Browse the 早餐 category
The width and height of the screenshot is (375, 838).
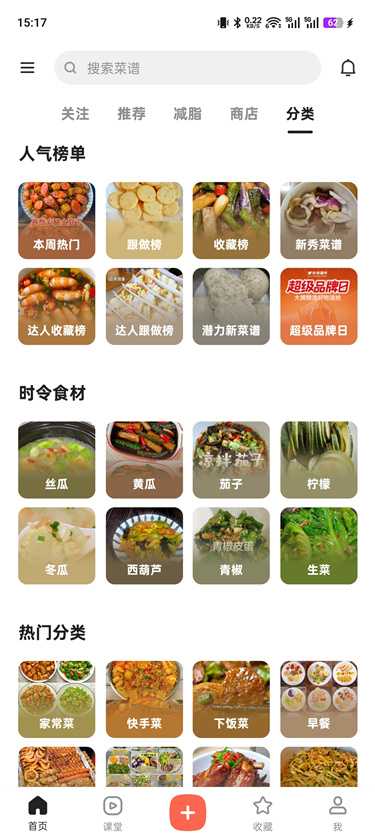[x=319, y=699]
